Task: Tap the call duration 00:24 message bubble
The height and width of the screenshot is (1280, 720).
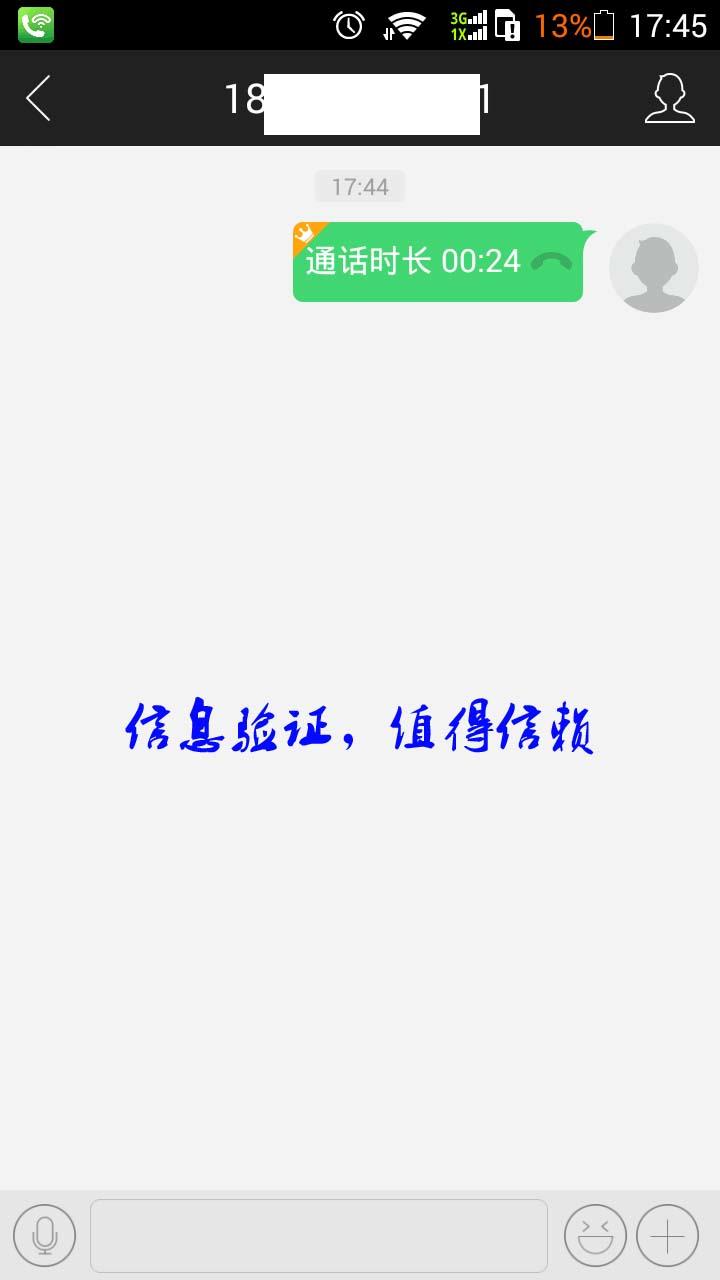Action: 438,262
